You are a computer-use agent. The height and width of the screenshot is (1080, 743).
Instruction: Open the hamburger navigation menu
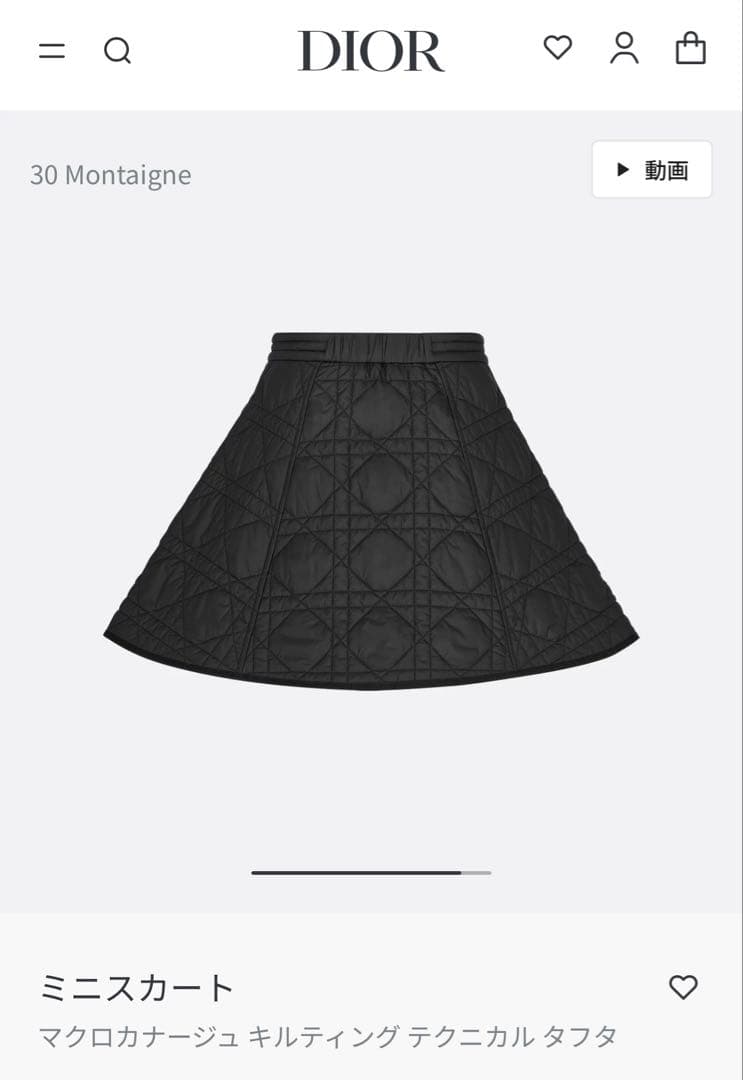click(x=52, y=51)
